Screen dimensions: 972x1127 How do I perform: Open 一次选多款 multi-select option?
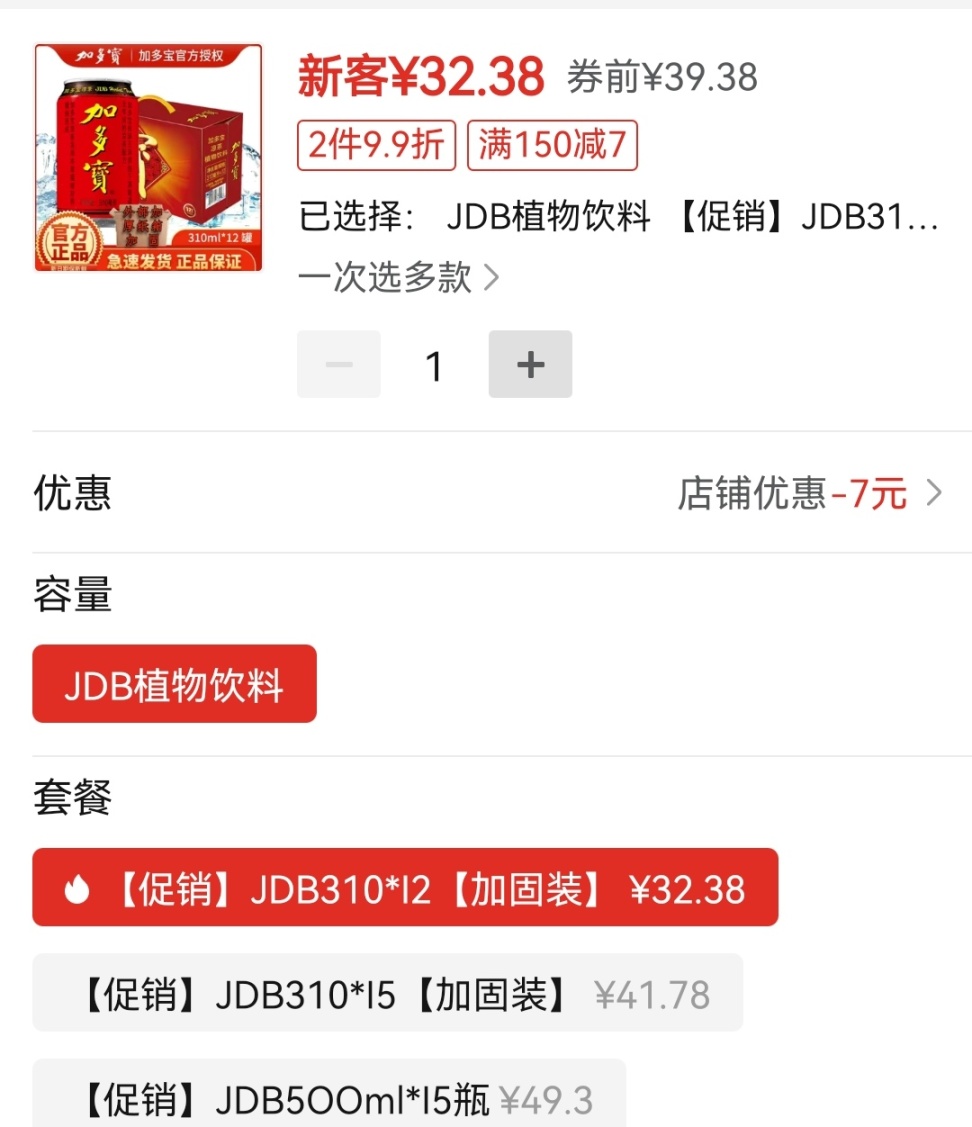[398, 277]
